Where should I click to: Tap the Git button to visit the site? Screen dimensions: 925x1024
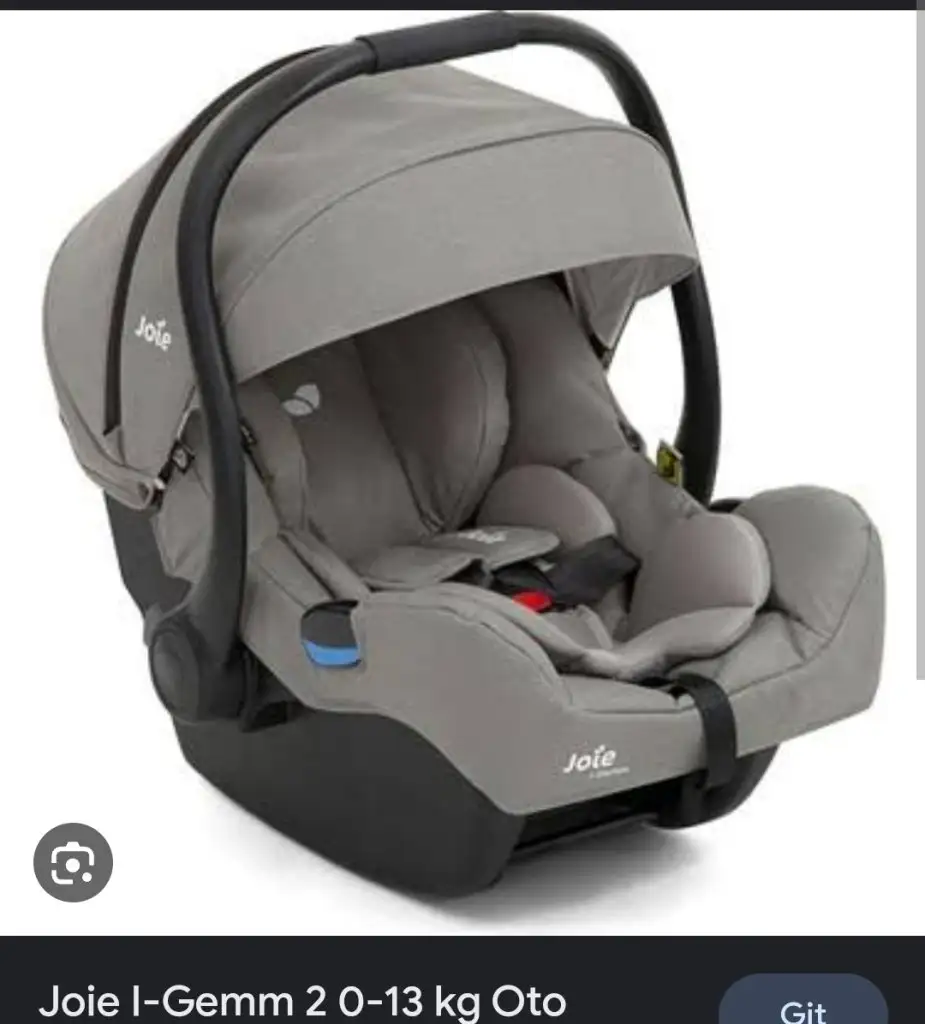(803, 1008)
